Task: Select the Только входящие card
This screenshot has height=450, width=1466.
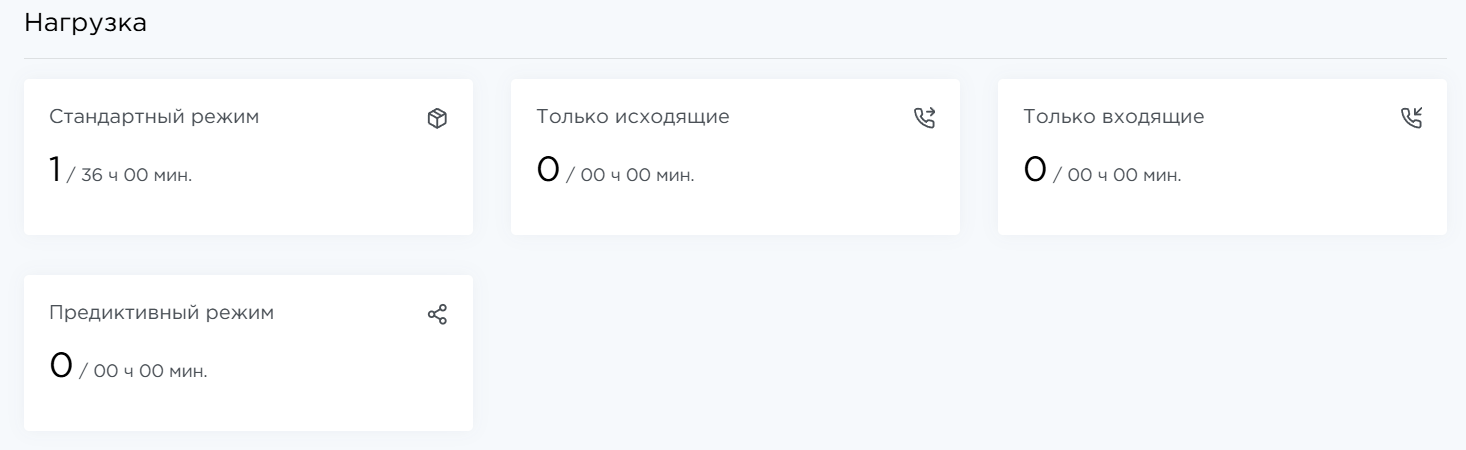Action: (x=1222, y=157)
